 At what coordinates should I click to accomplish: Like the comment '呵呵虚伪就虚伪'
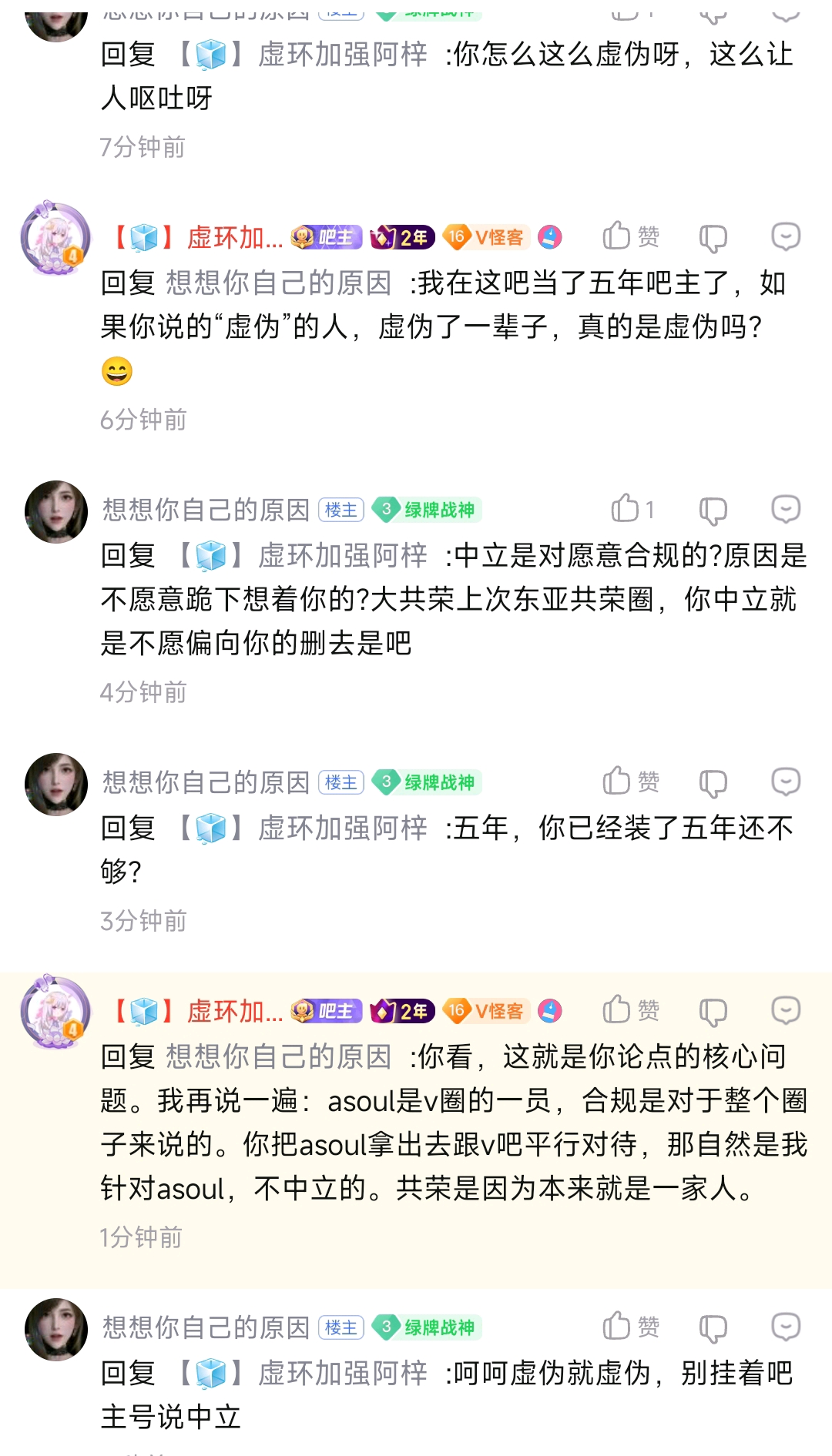(x=630, y=1327)
